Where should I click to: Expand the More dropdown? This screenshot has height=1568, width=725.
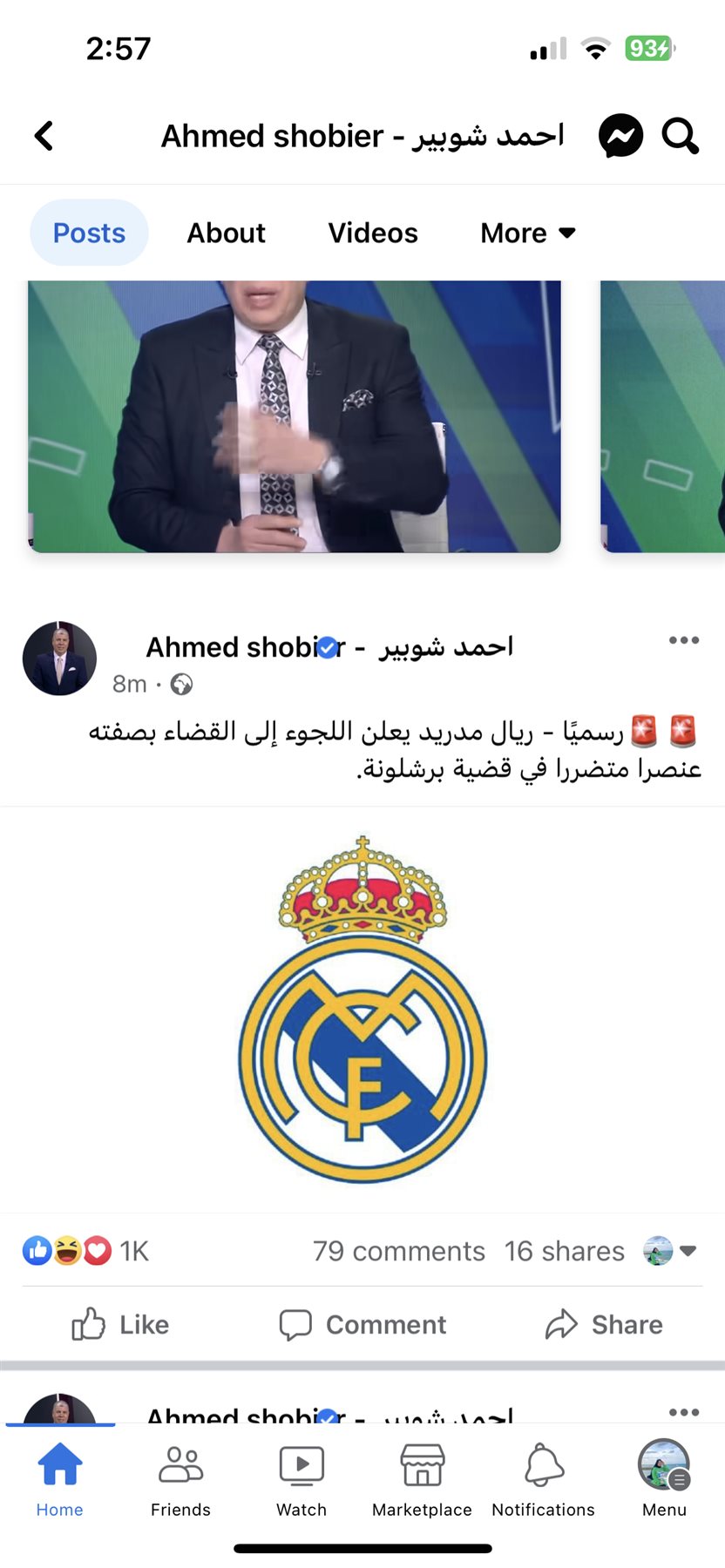point(527,233)
